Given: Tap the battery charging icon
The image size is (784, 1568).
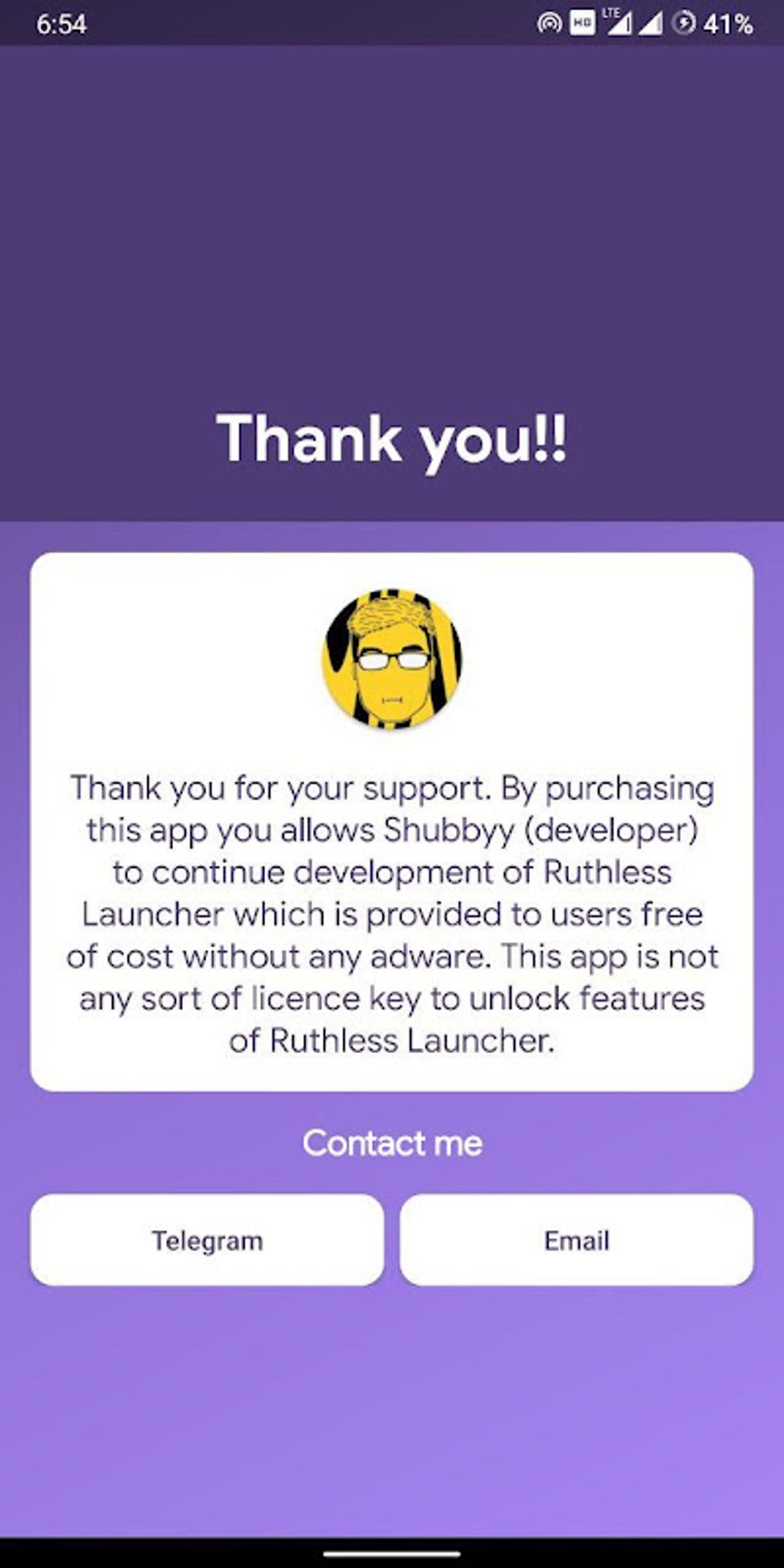Looking at the screenshot, I should click(x=684, y=21).
